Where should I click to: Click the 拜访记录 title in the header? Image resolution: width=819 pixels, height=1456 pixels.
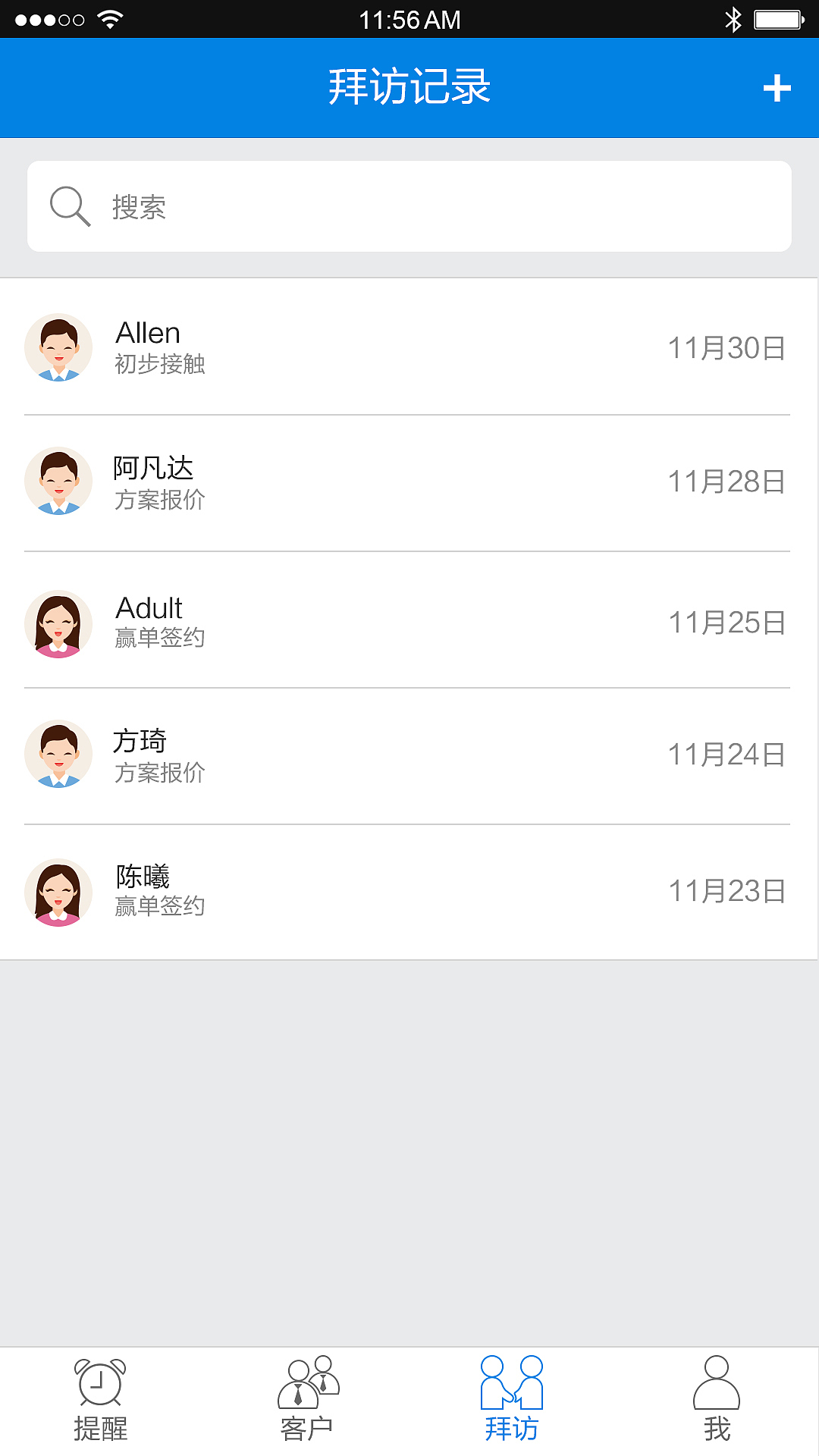point(409,87)
